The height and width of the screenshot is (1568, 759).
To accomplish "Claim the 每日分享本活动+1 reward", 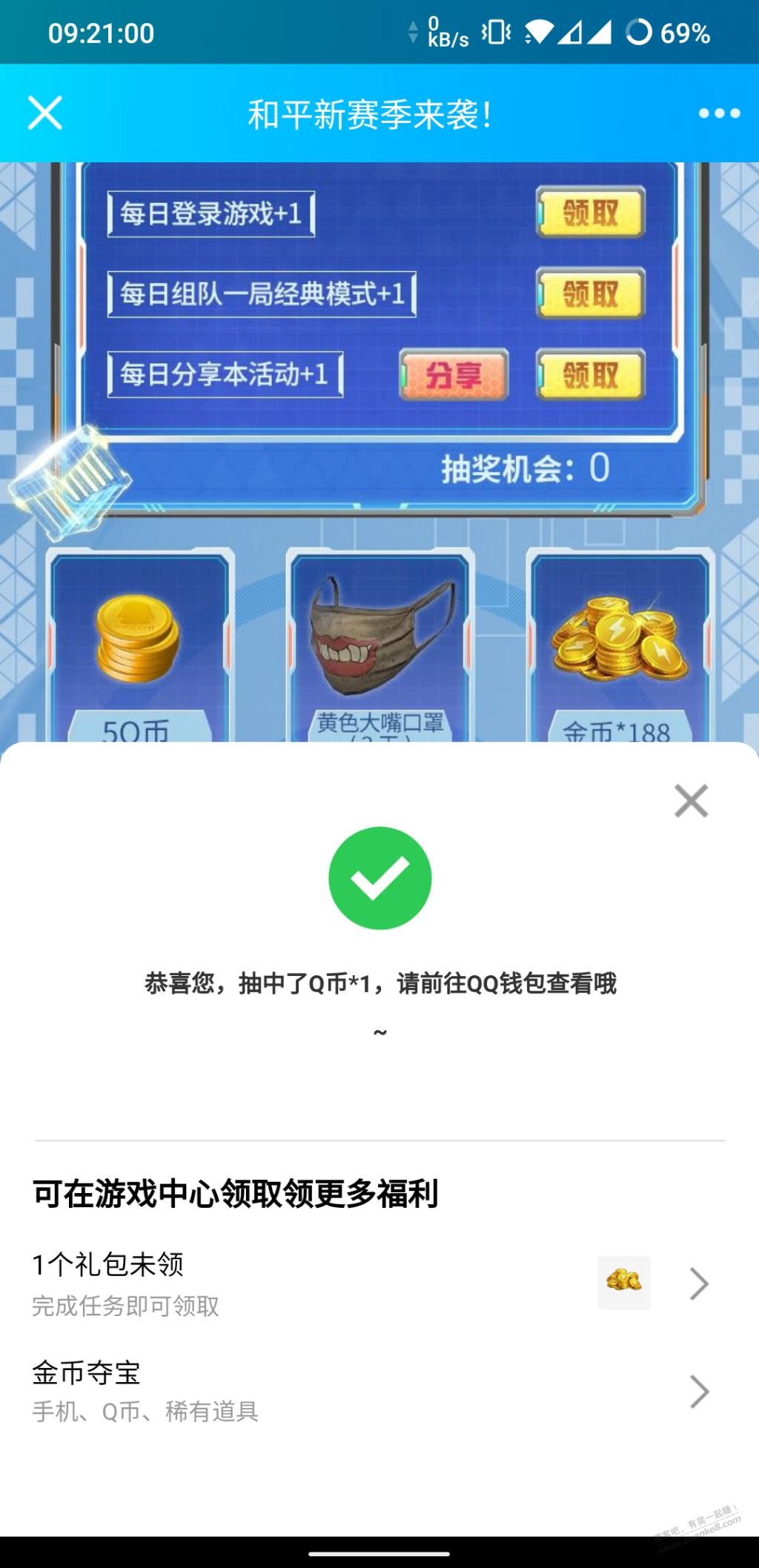I will [590, 375].
